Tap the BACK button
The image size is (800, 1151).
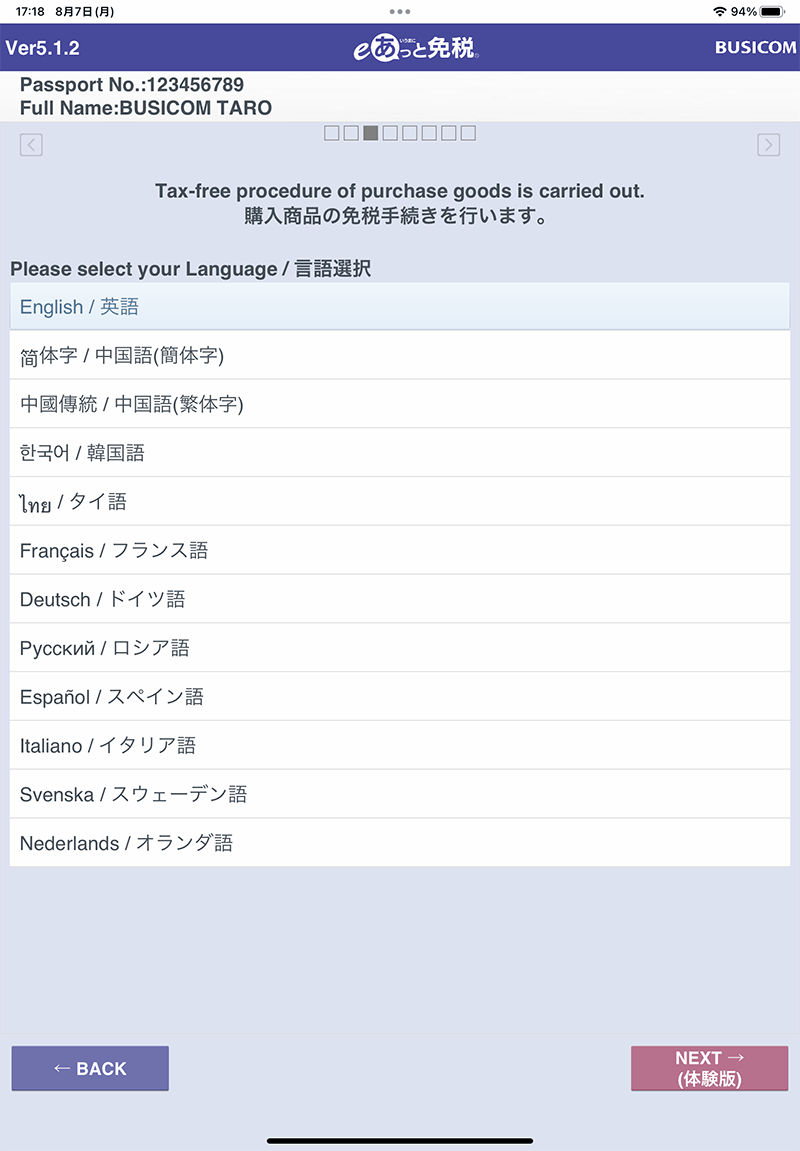90,1068
